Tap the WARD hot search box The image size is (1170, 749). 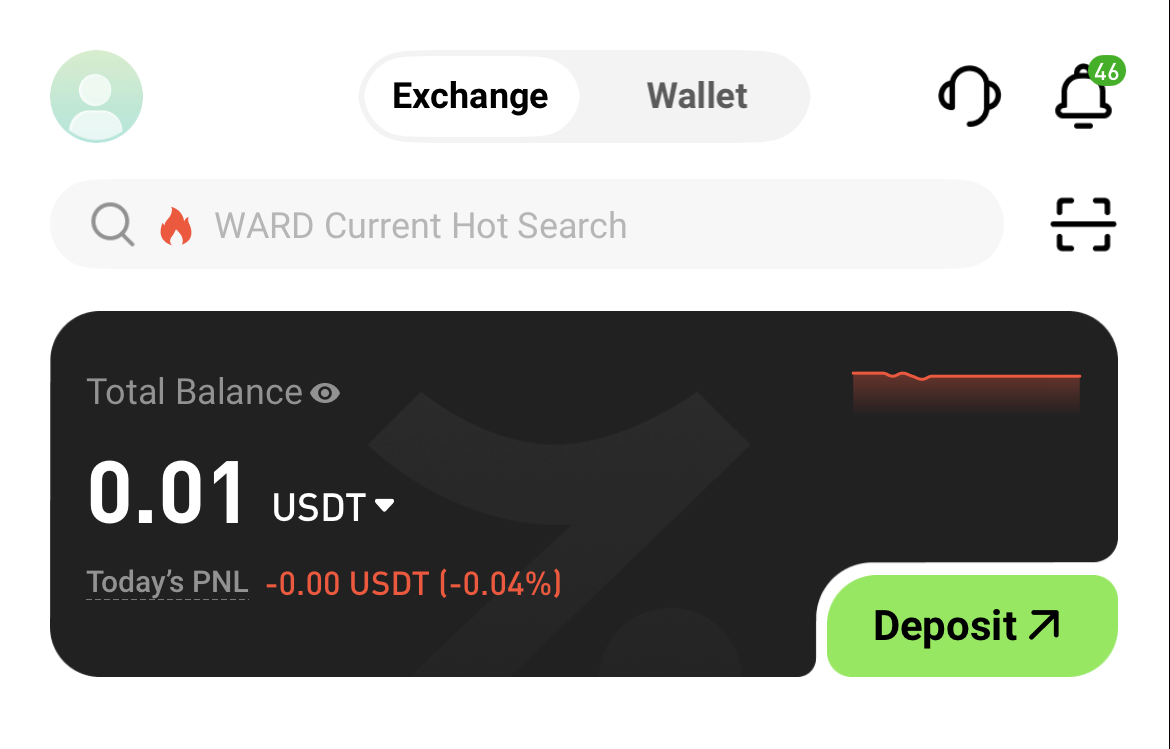[526, 225]
